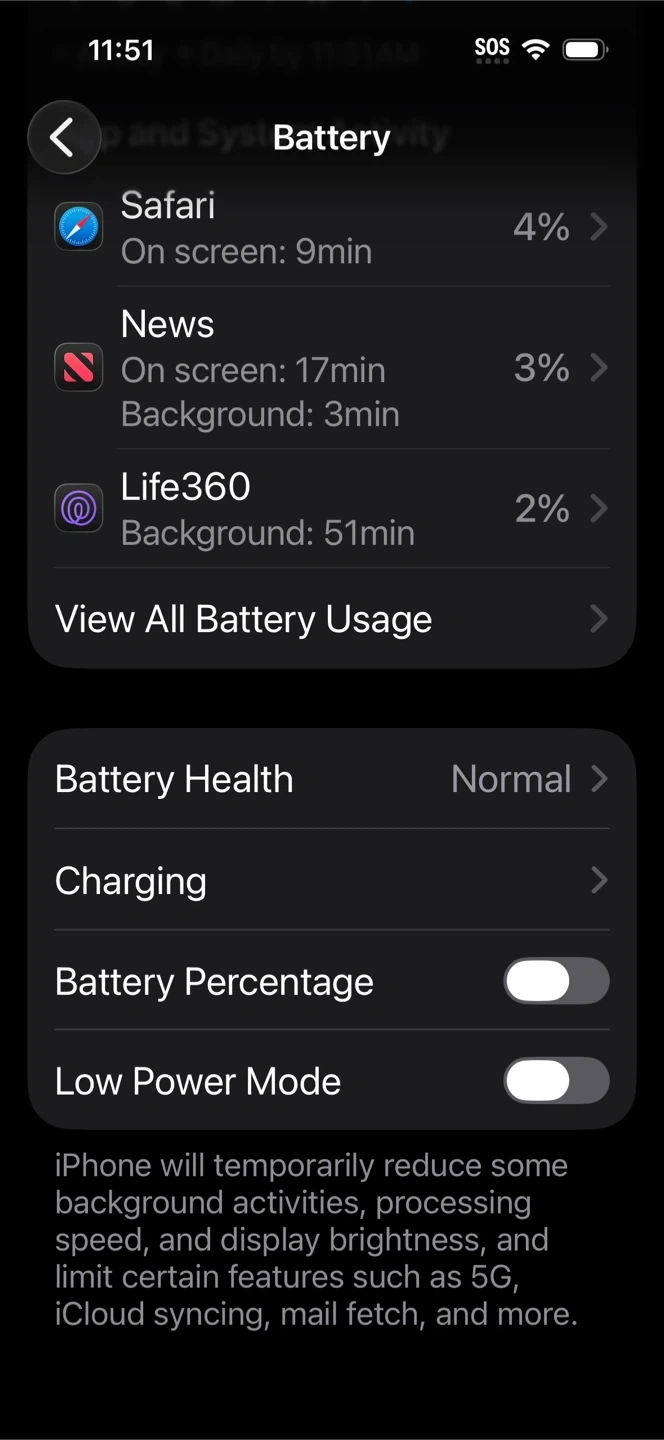
Task: Turn on Low Power Mode
Action: pos(555,1081)
